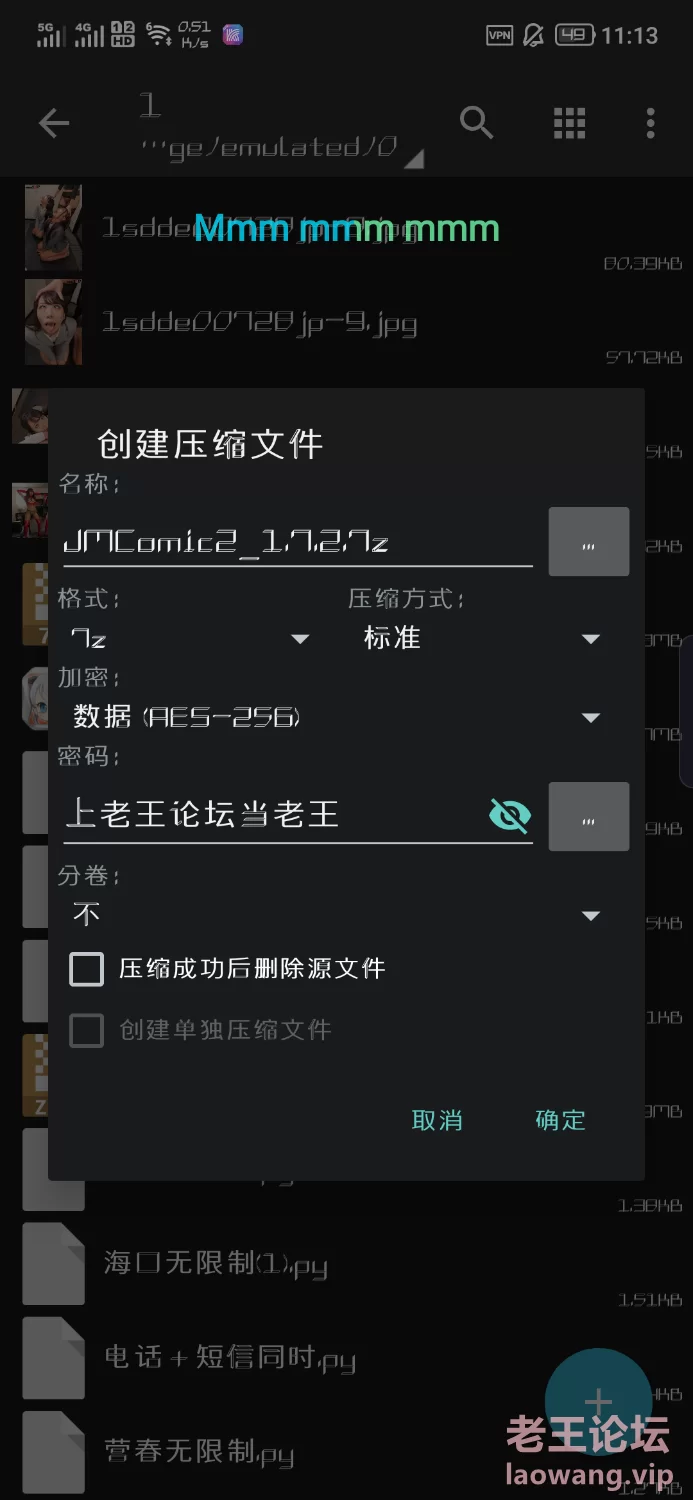Open the 分卷 split volume dropdown

(x=335, y=915)
